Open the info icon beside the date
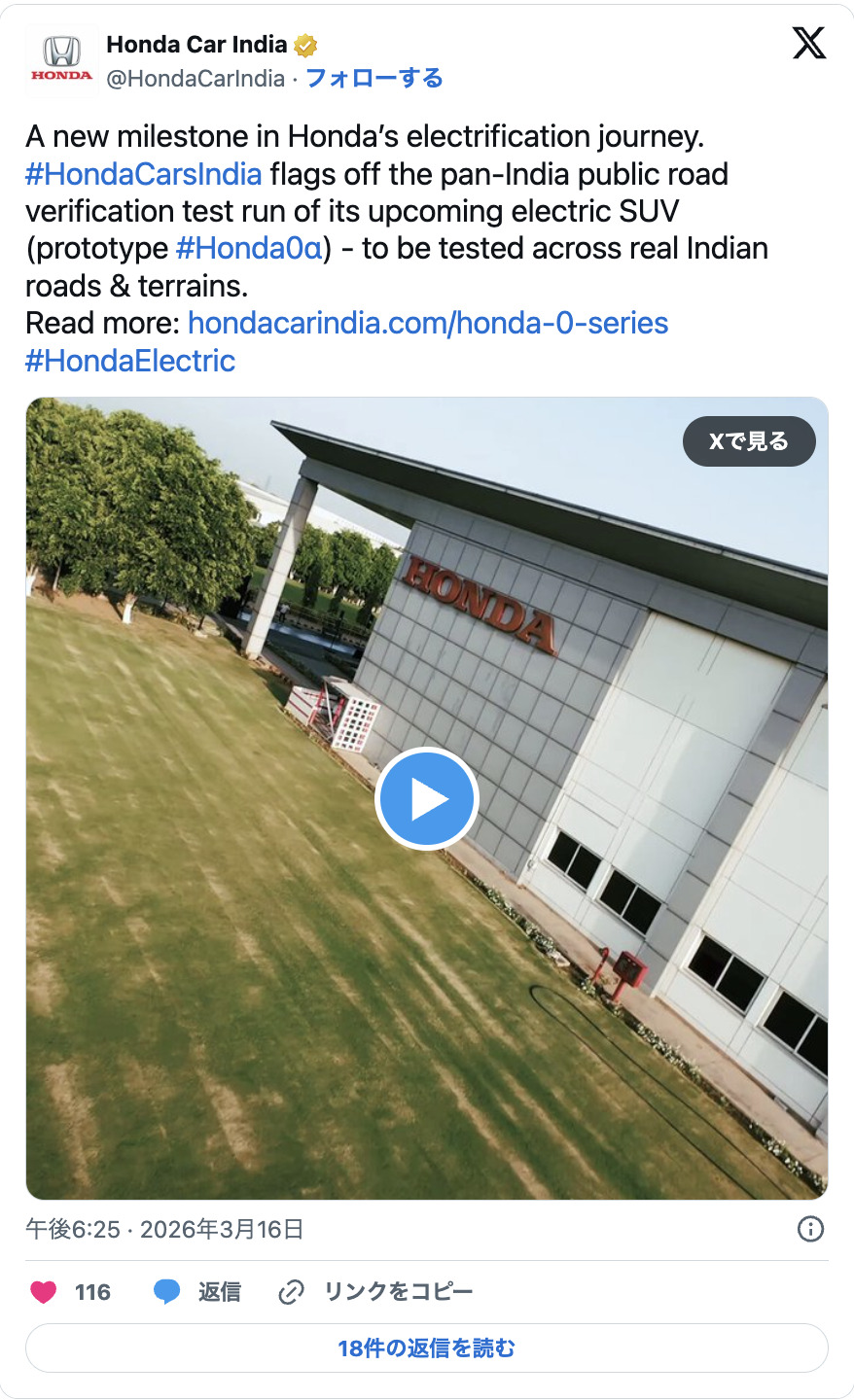 click(810, 1229)
